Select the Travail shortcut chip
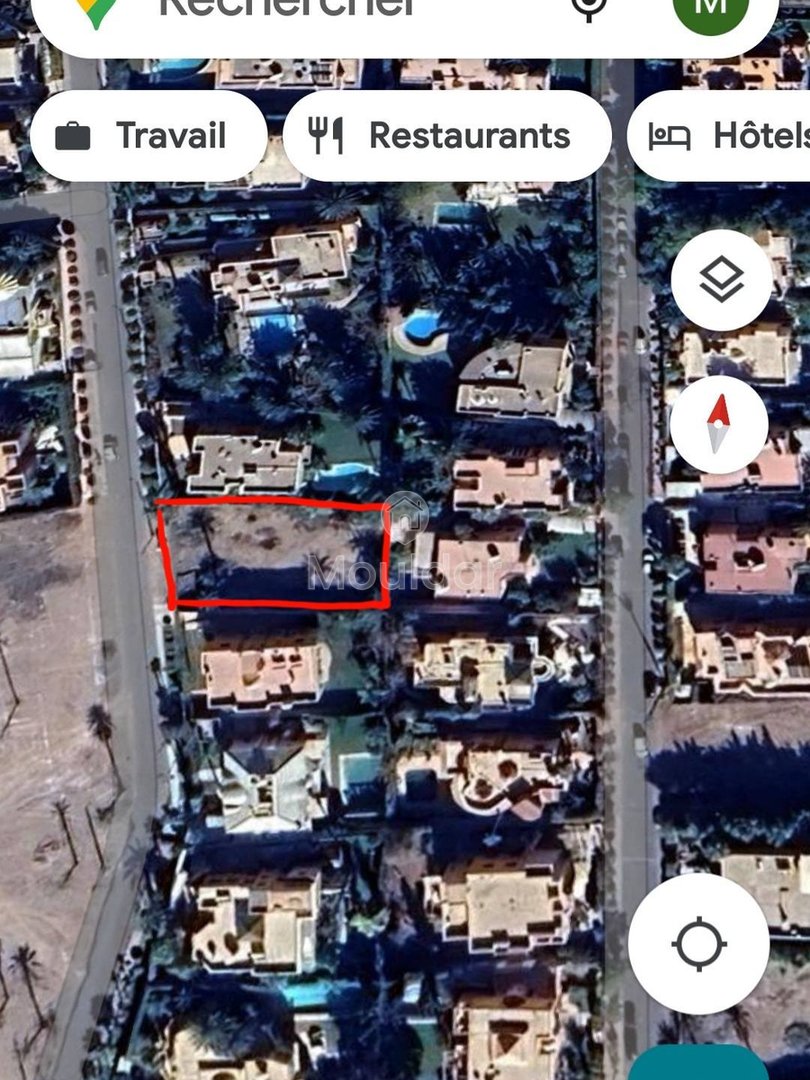This screenshot has height=1080, width=810. click(149, 136)
